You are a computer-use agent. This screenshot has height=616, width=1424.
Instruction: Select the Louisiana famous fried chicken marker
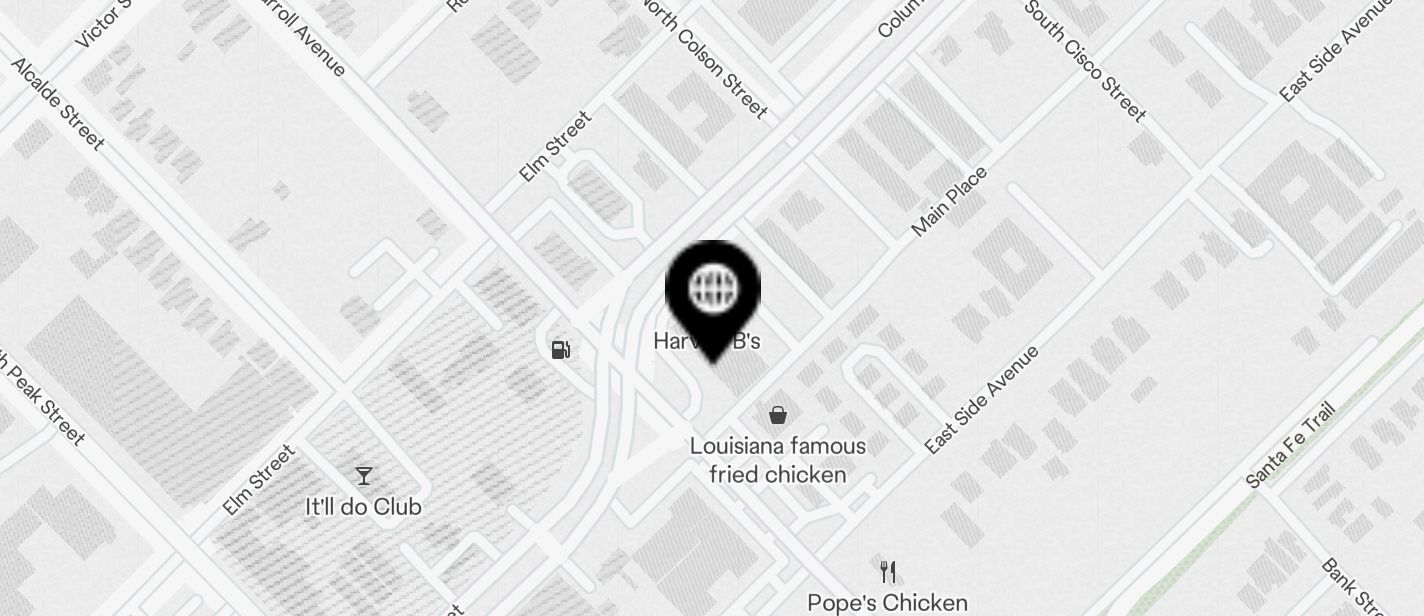[777, 415]
